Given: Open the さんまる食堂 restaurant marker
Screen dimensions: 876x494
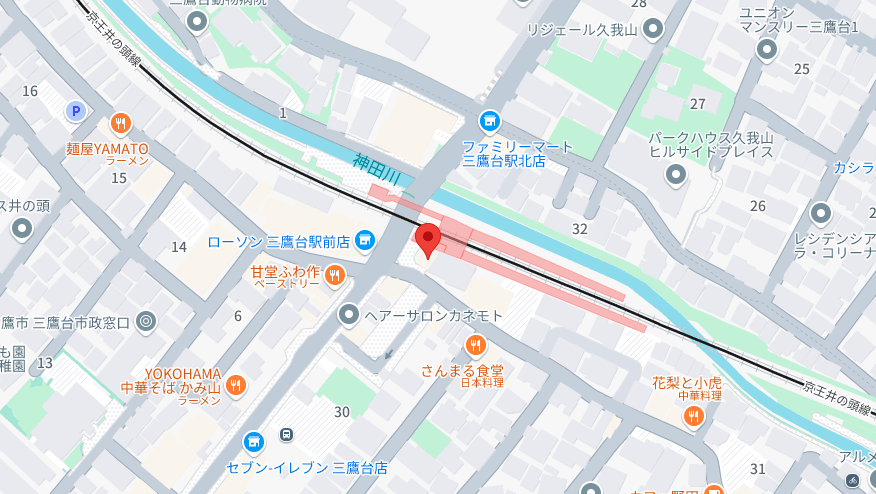Looking at the screenshot, I should [475, 346].
